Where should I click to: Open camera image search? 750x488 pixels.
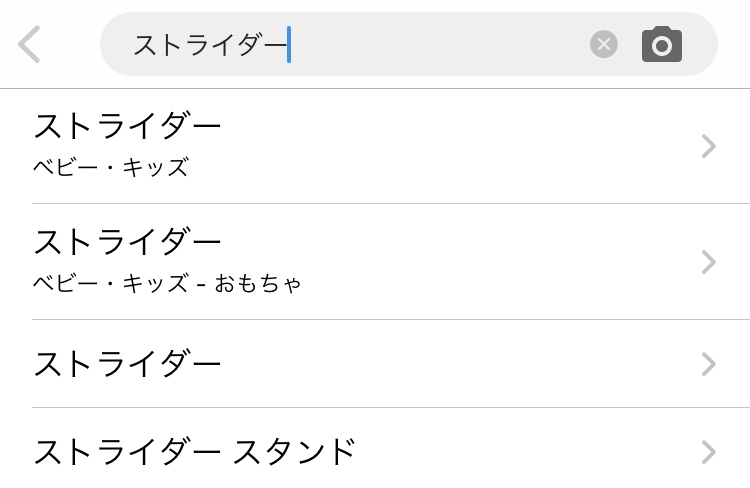click(661, 45)
